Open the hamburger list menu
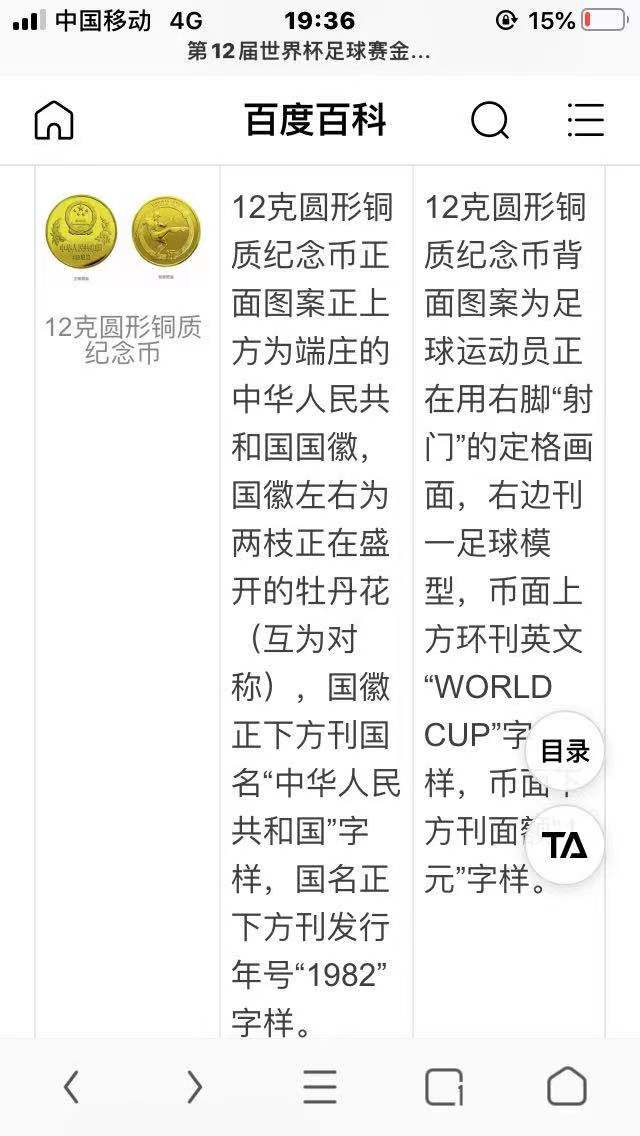Screen dimensions: 640x1136 coord(585,121)
